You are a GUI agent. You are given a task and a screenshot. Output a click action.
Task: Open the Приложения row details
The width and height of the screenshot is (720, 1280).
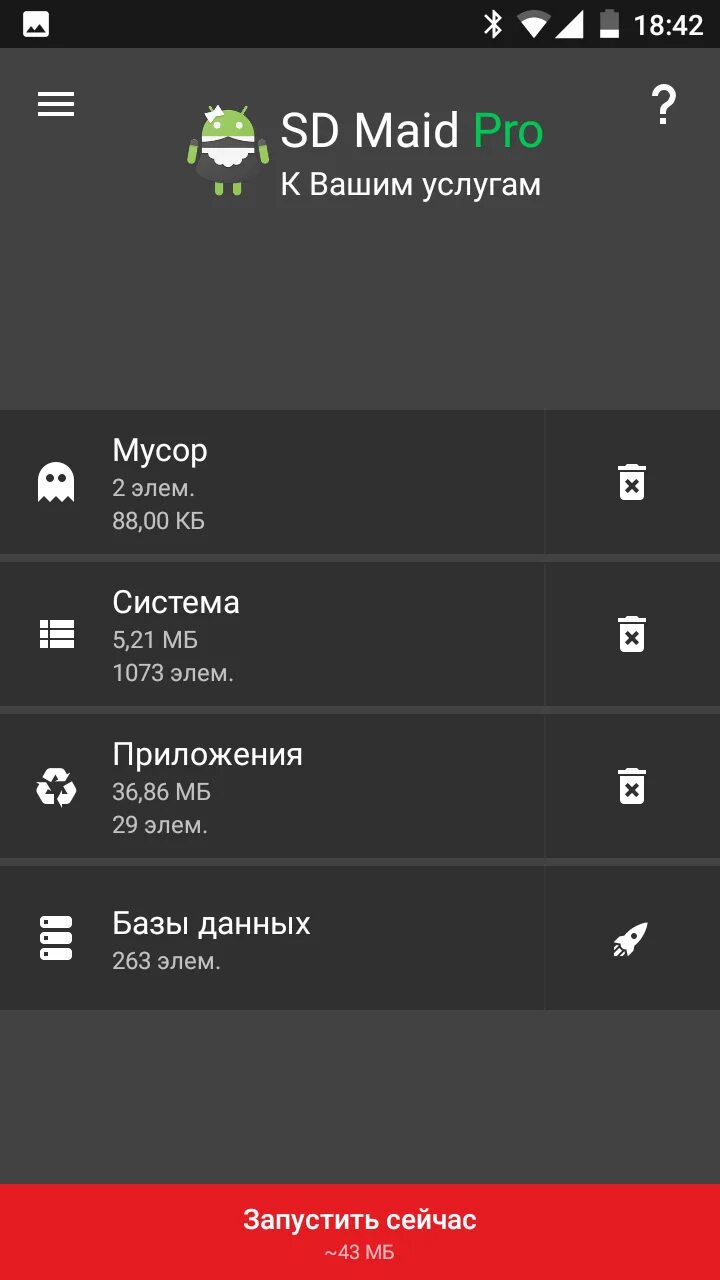(270, 786)
